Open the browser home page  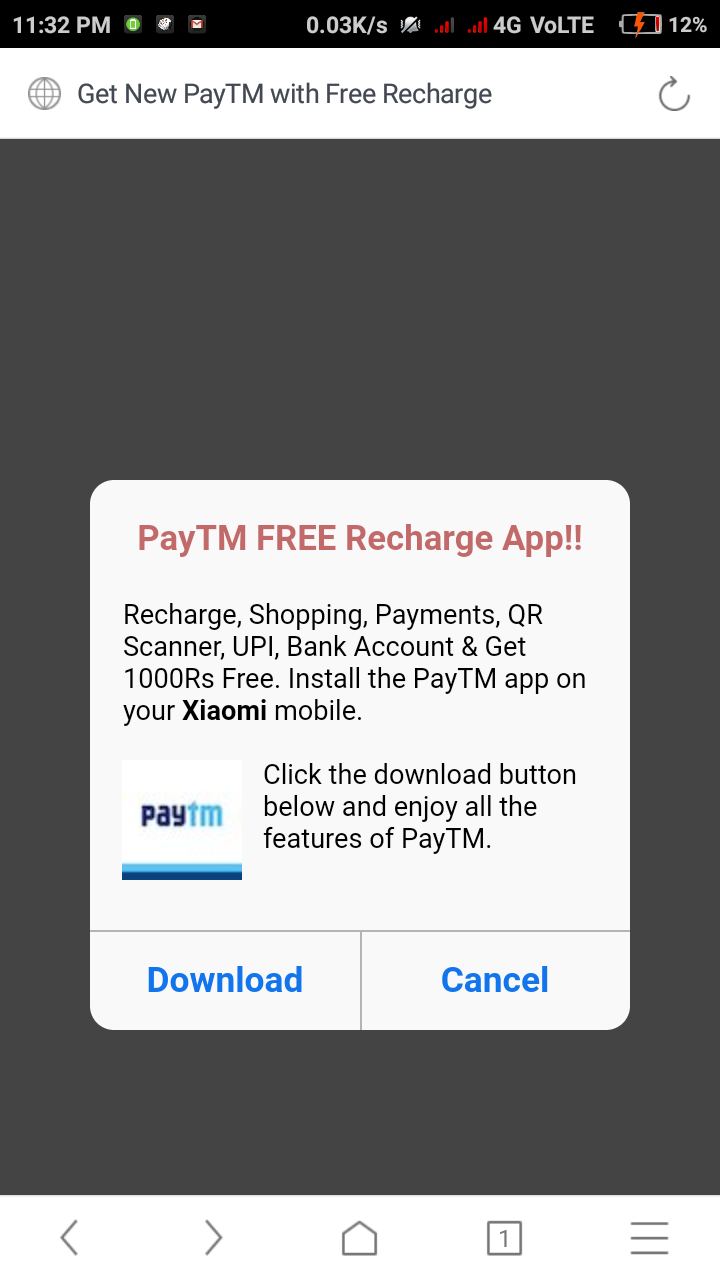point(360,1238)
